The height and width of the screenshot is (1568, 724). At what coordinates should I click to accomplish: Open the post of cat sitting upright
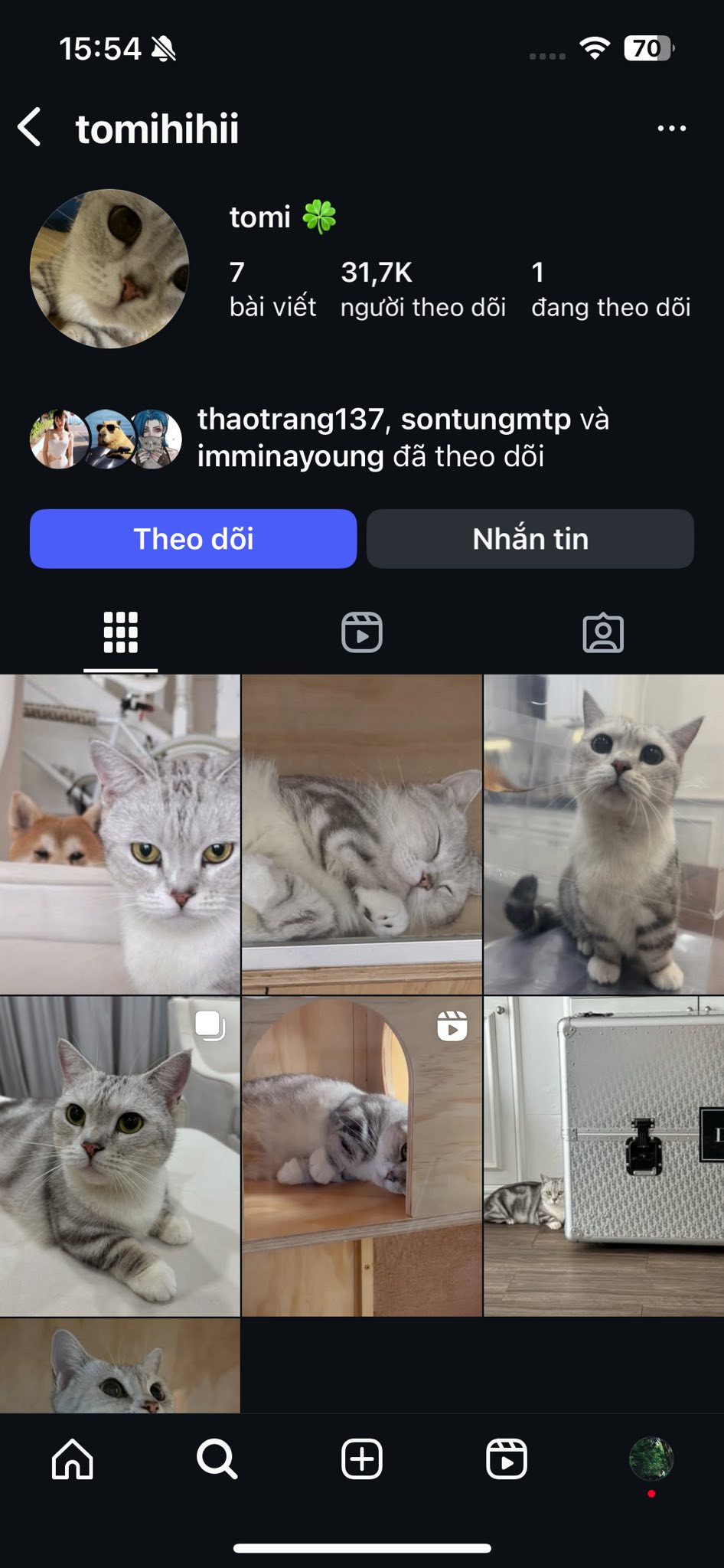(x=604, y=835)
